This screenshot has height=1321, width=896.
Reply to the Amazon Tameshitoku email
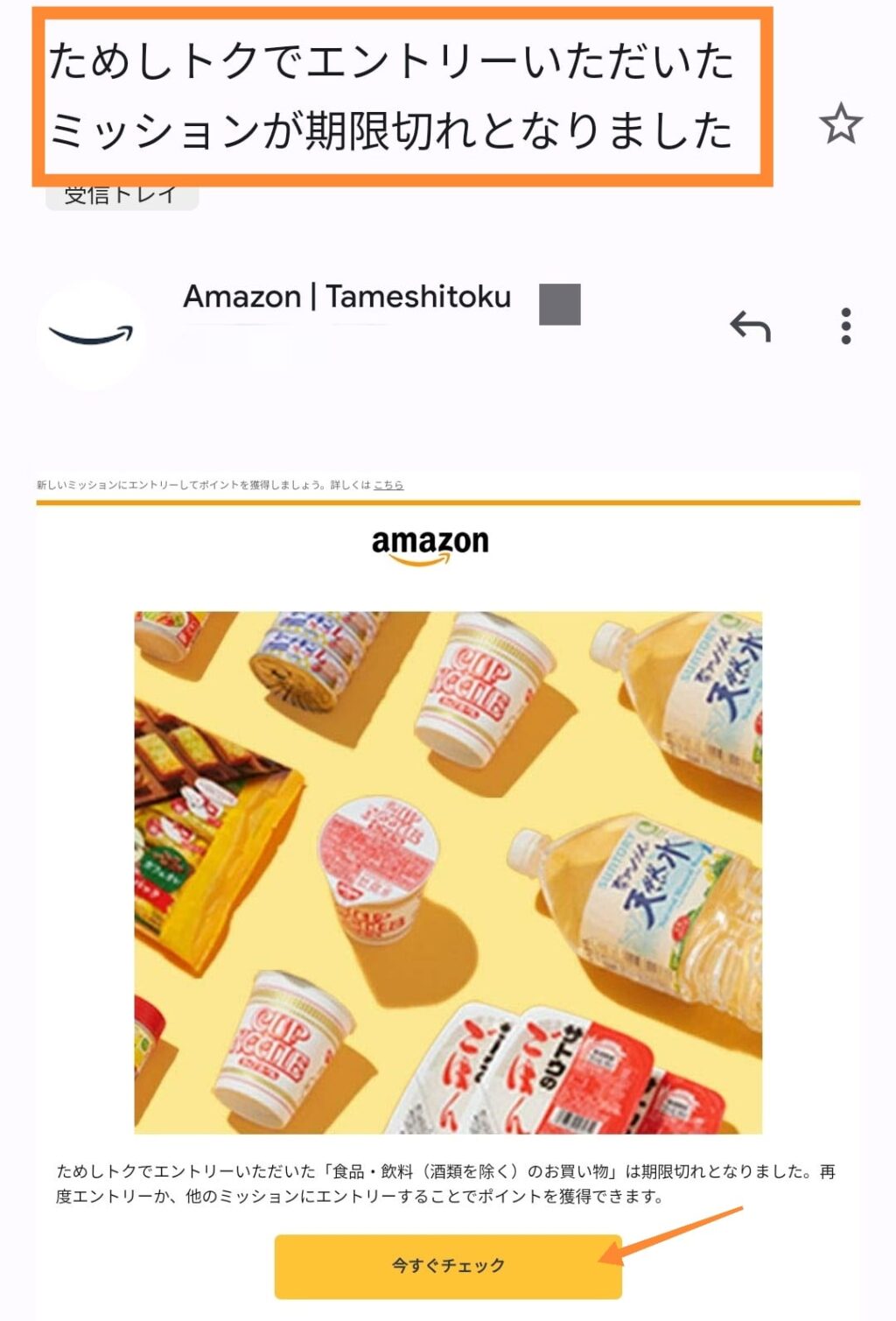click(750, 327)
